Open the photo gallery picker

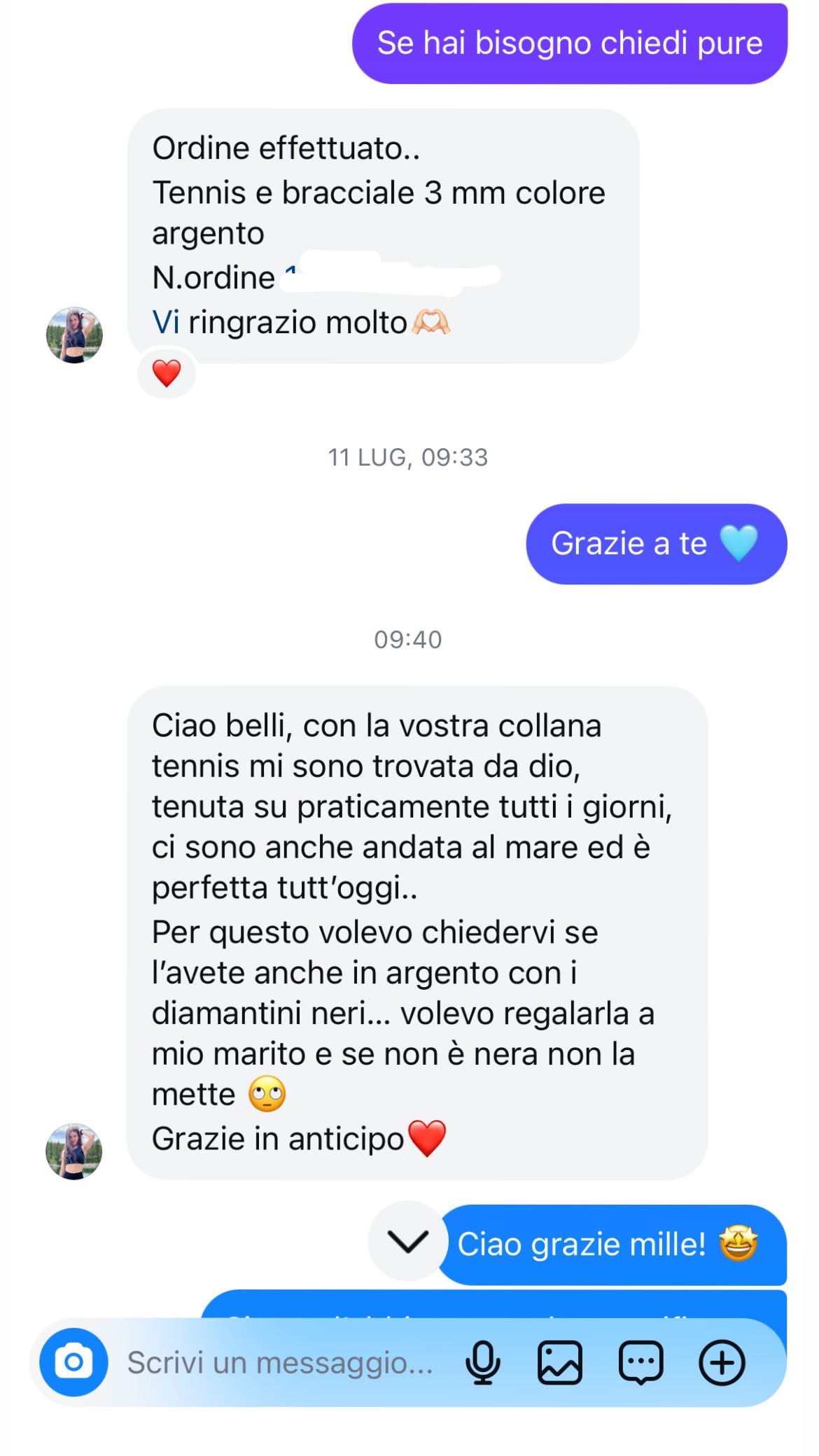(560, 1363)
